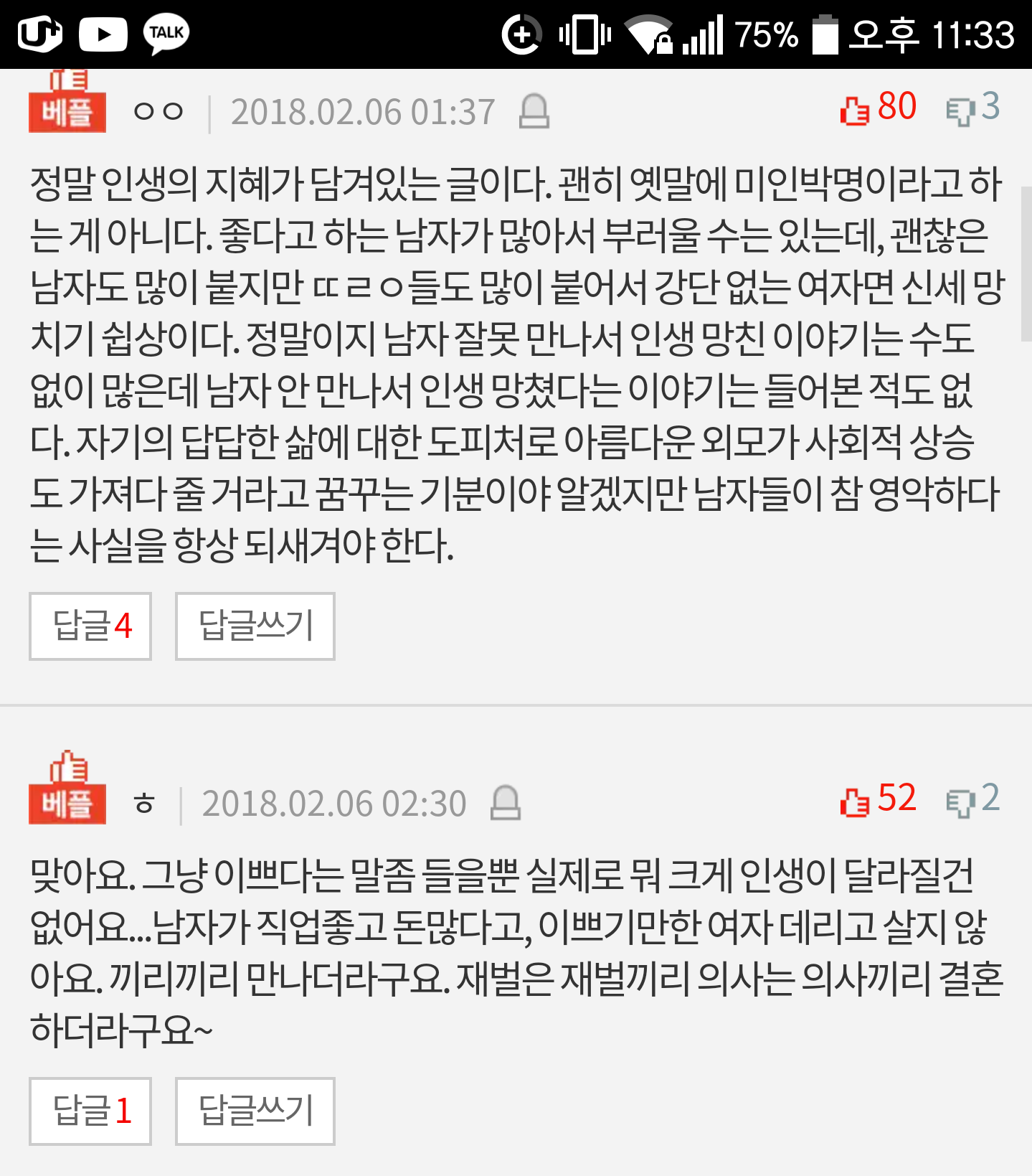
Task: Report the 01:37 comment via siren icon
Action: (x=534, y=112)
